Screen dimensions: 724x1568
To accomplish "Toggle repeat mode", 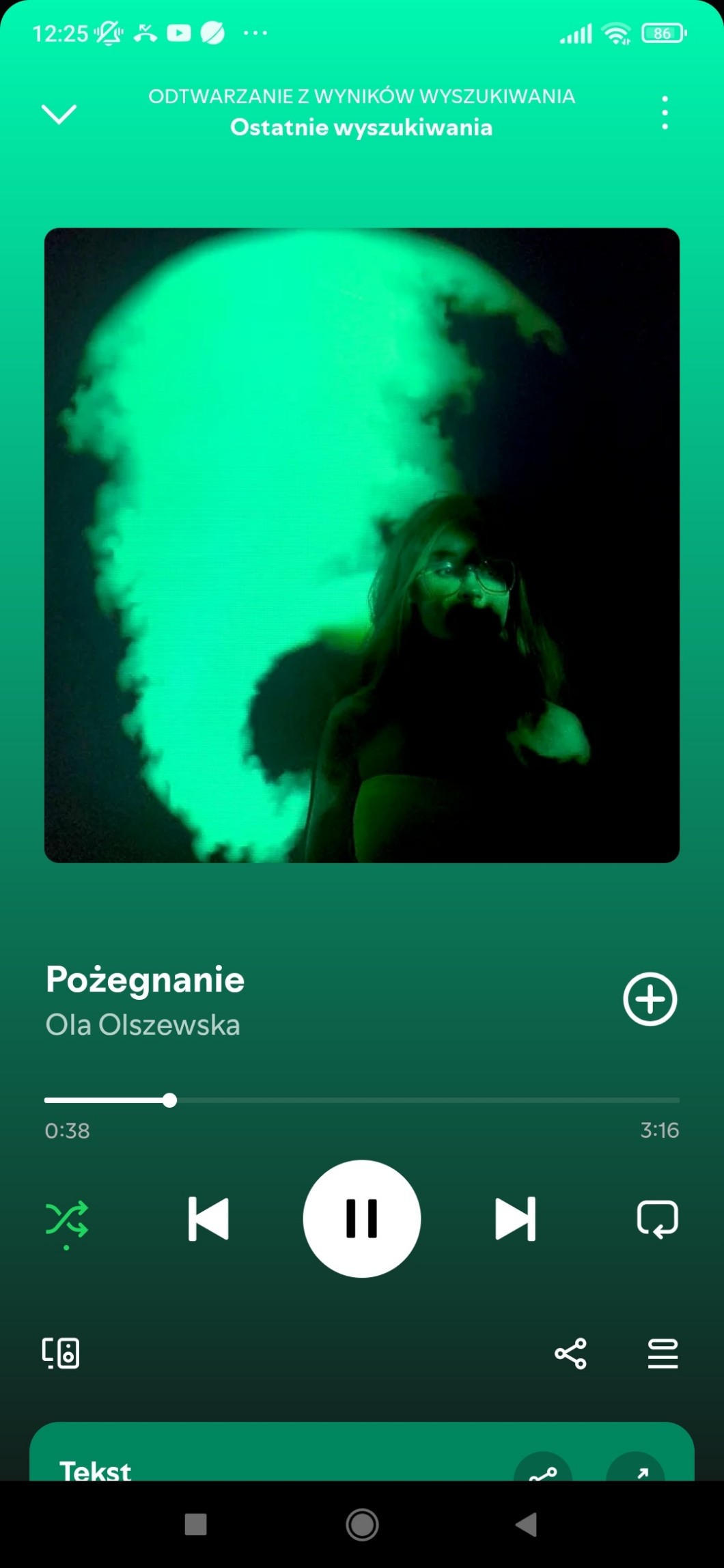I will point(657,1219).
